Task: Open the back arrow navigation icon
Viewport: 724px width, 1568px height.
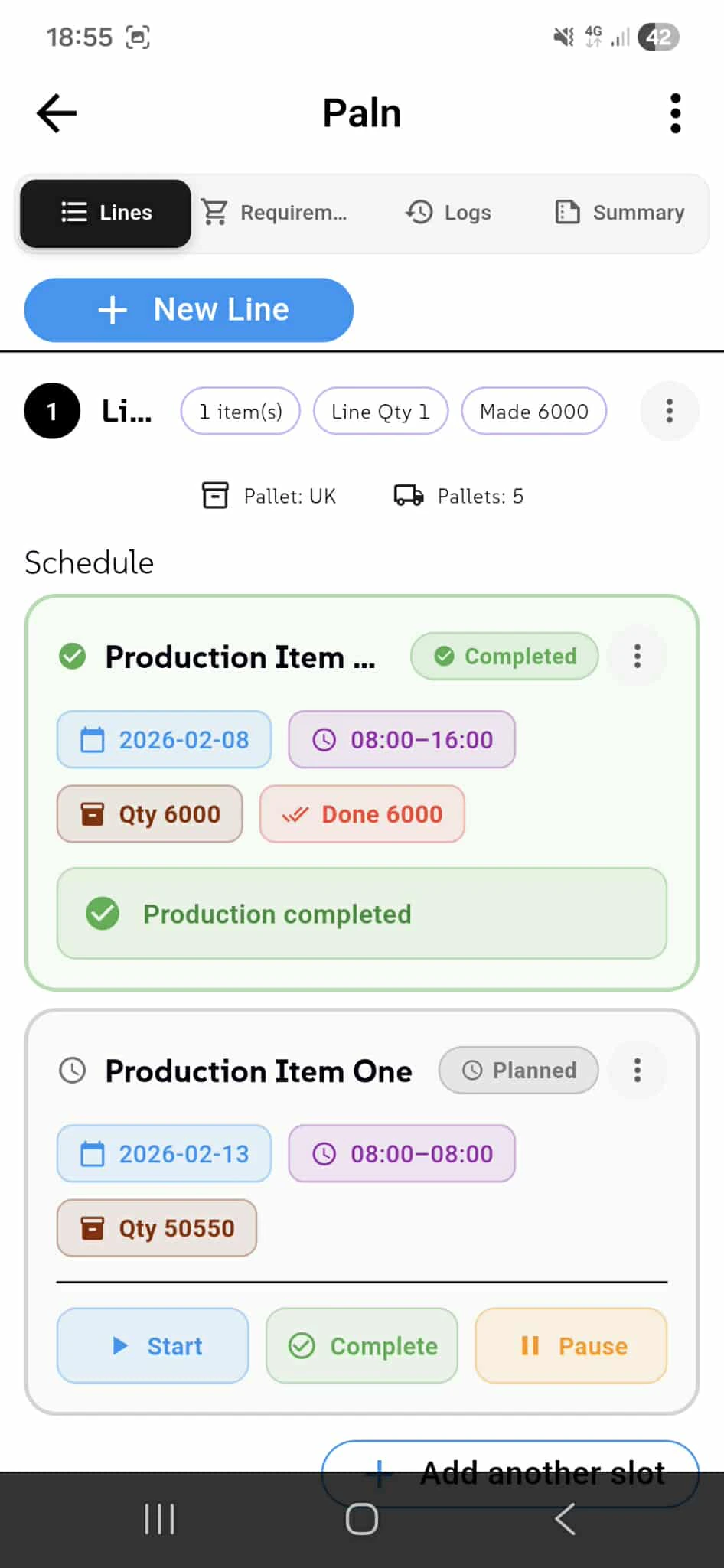Action: coord(55,112)
